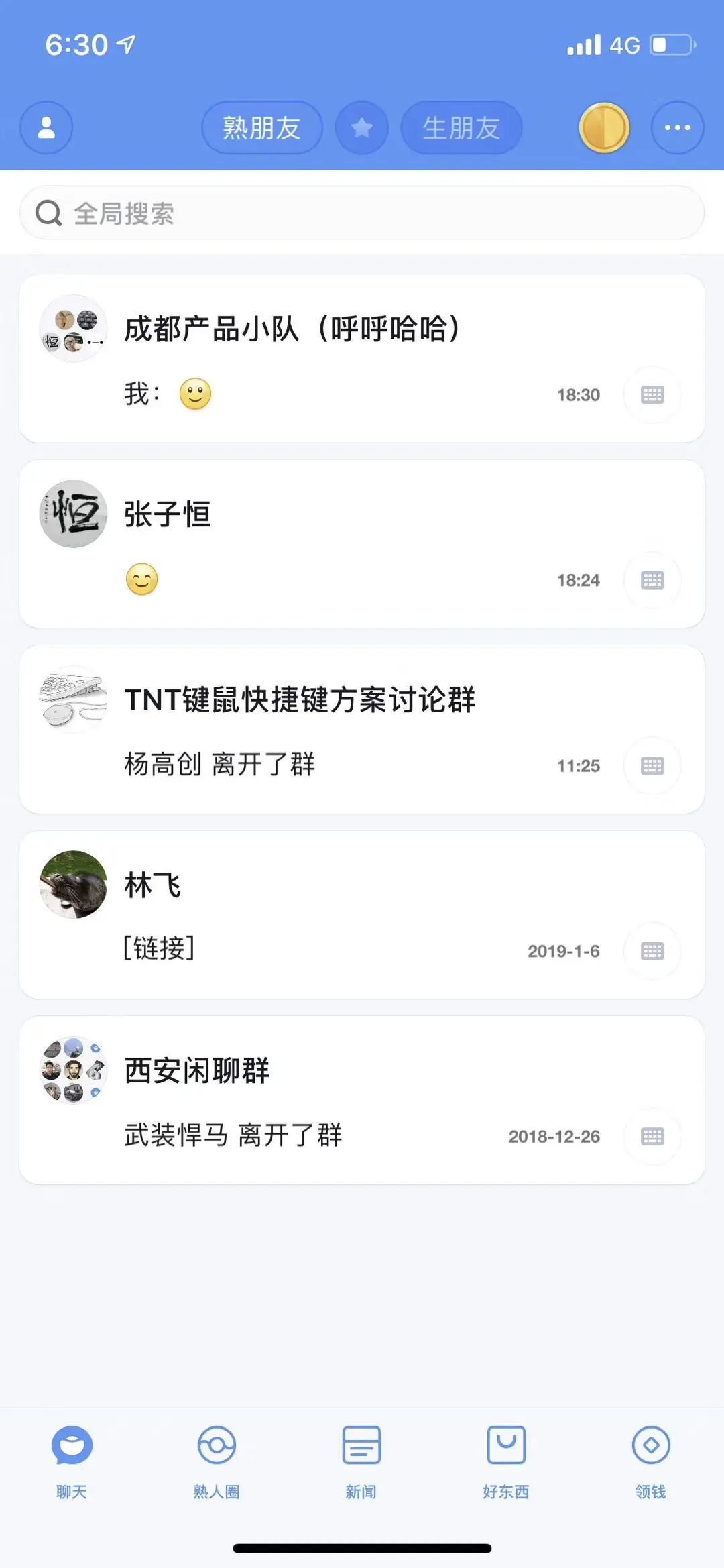Viewport: 724px width, 1568px height.
Task: Tap the 全局搜索 search box
Action: pyautogui.click(x=362, y=213)
